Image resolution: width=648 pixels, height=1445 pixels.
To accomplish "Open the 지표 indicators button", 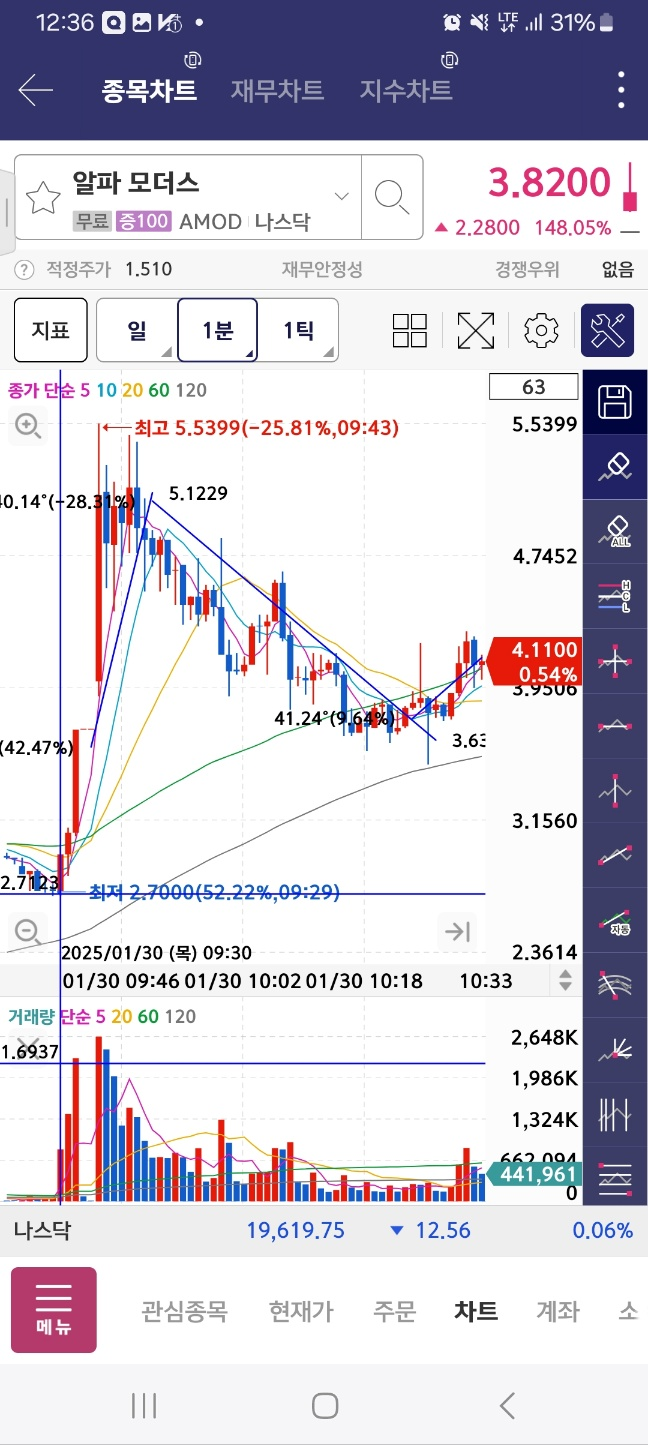I will [x=50, y=330].
